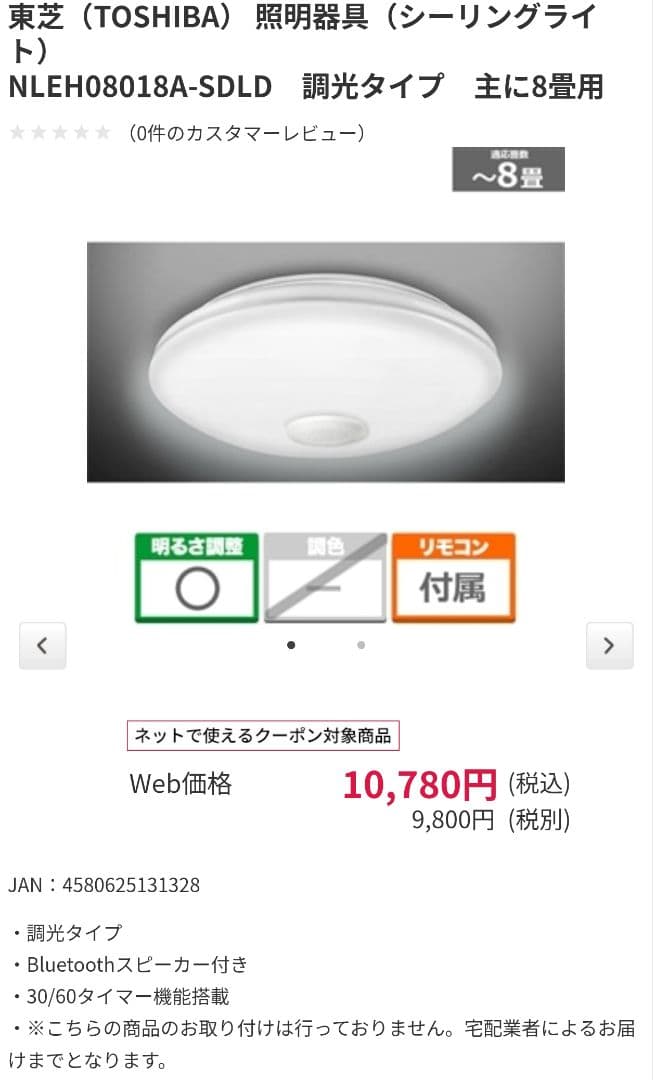Jump to the second image dot

click(x=361, y=645)
